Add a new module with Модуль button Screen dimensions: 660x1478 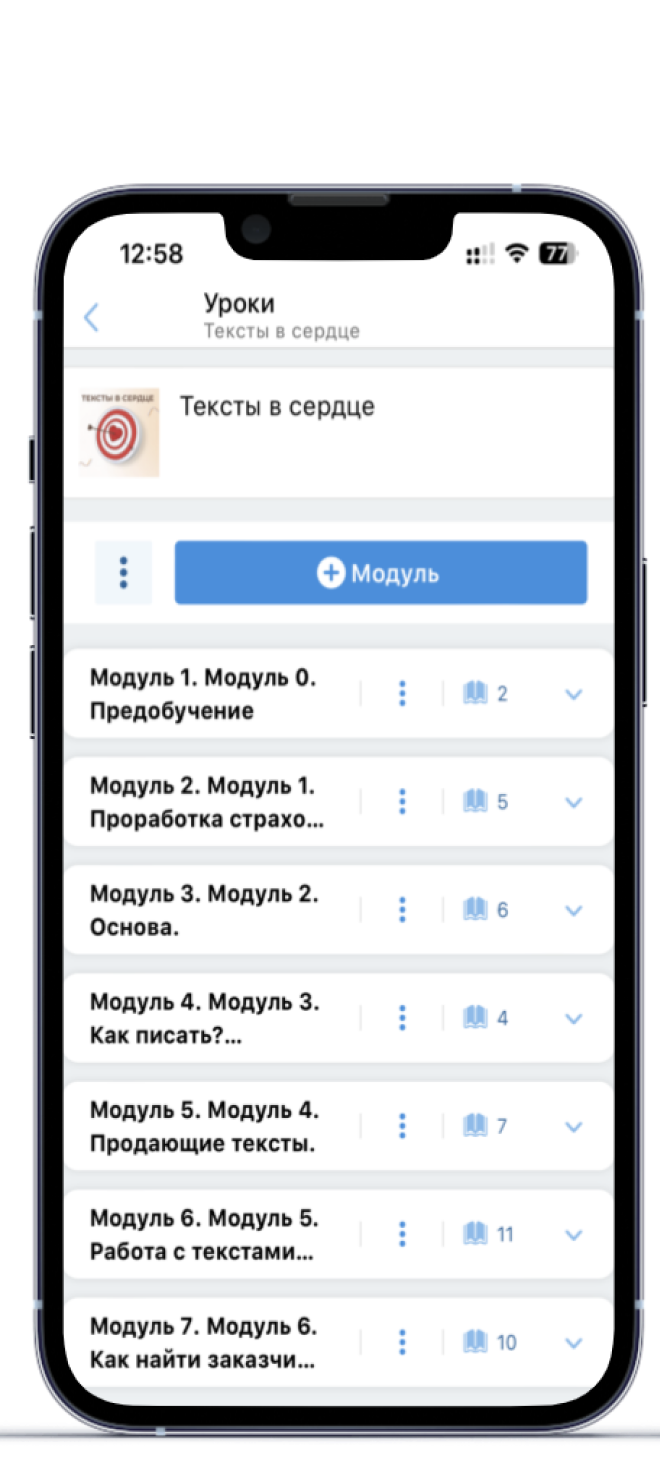[380, 573]
